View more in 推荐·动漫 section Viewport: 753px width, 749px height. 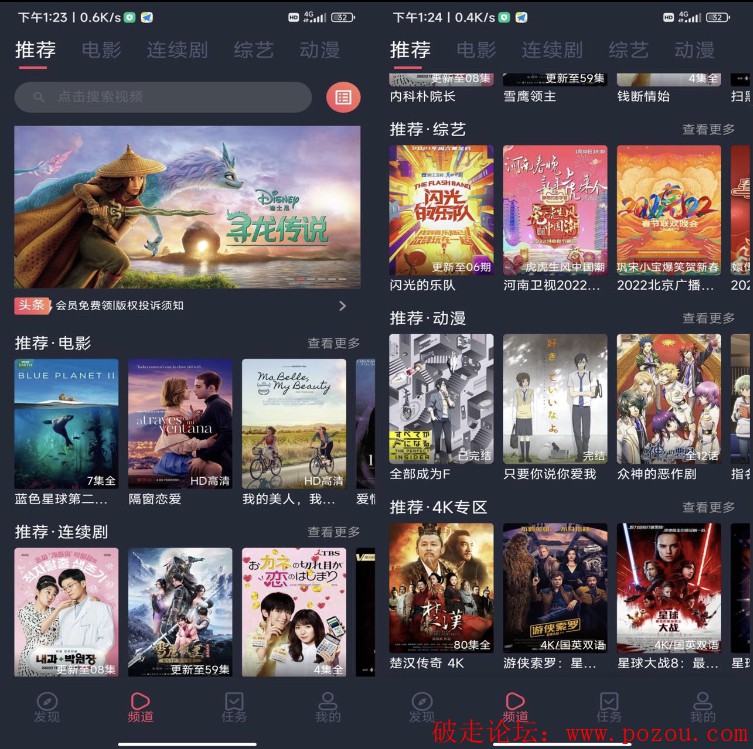(x=708, y=318)
